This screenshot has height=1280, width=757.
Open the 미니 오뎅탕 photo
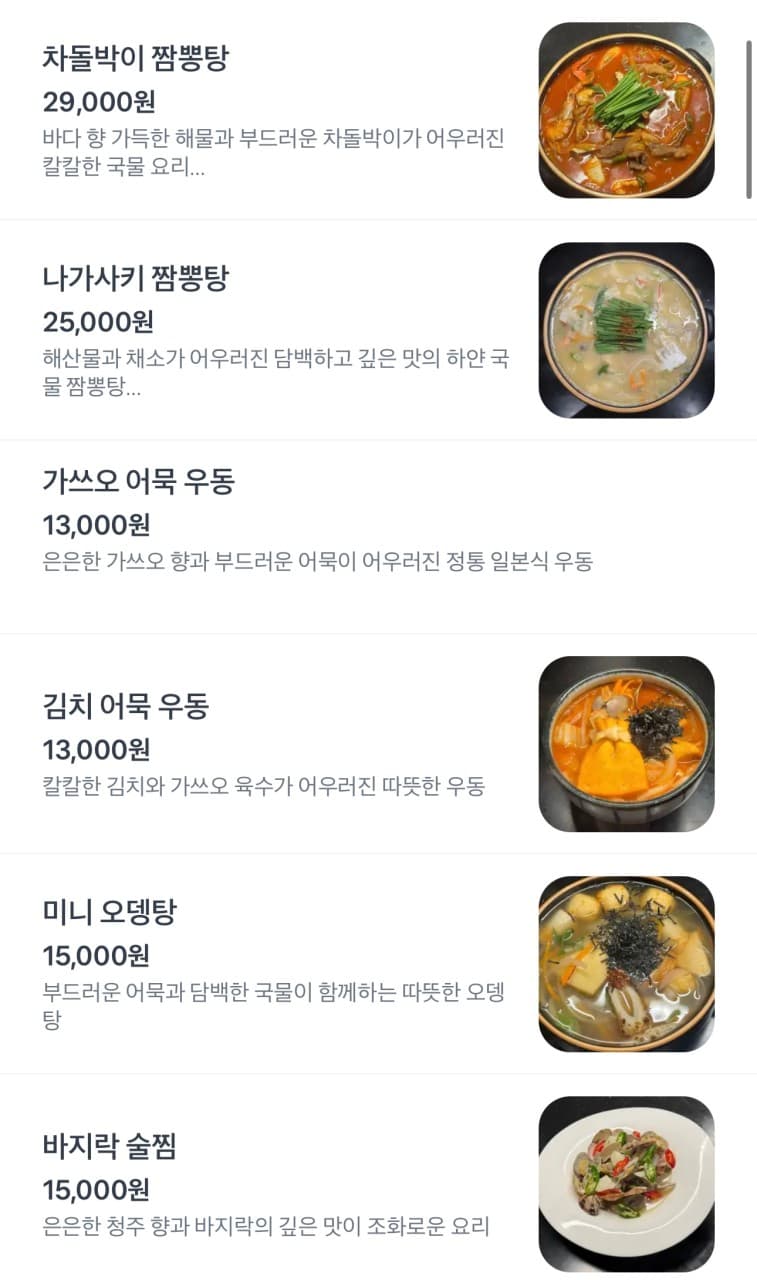(626, 962)
